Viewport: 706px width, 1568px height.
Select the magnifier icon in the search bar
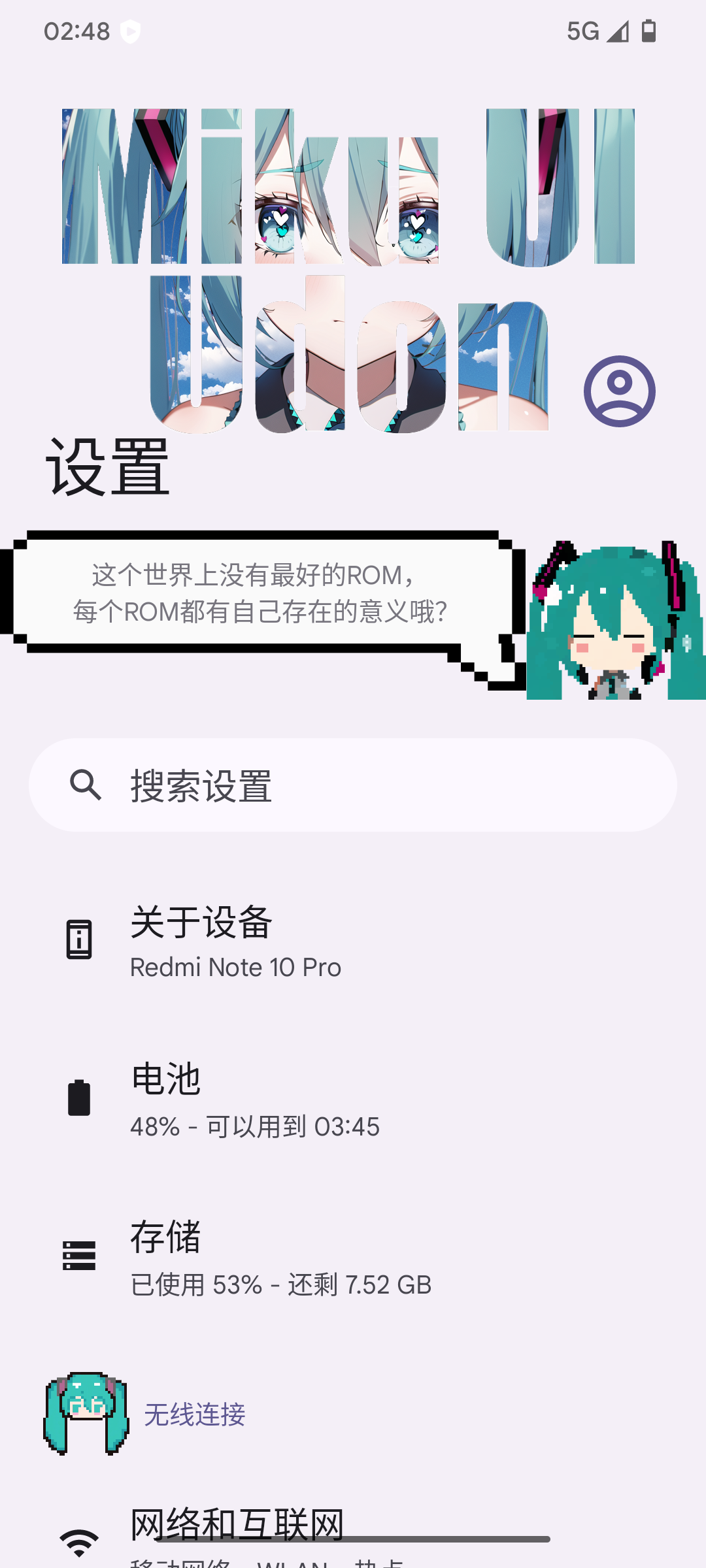click(x=85, y=785)
